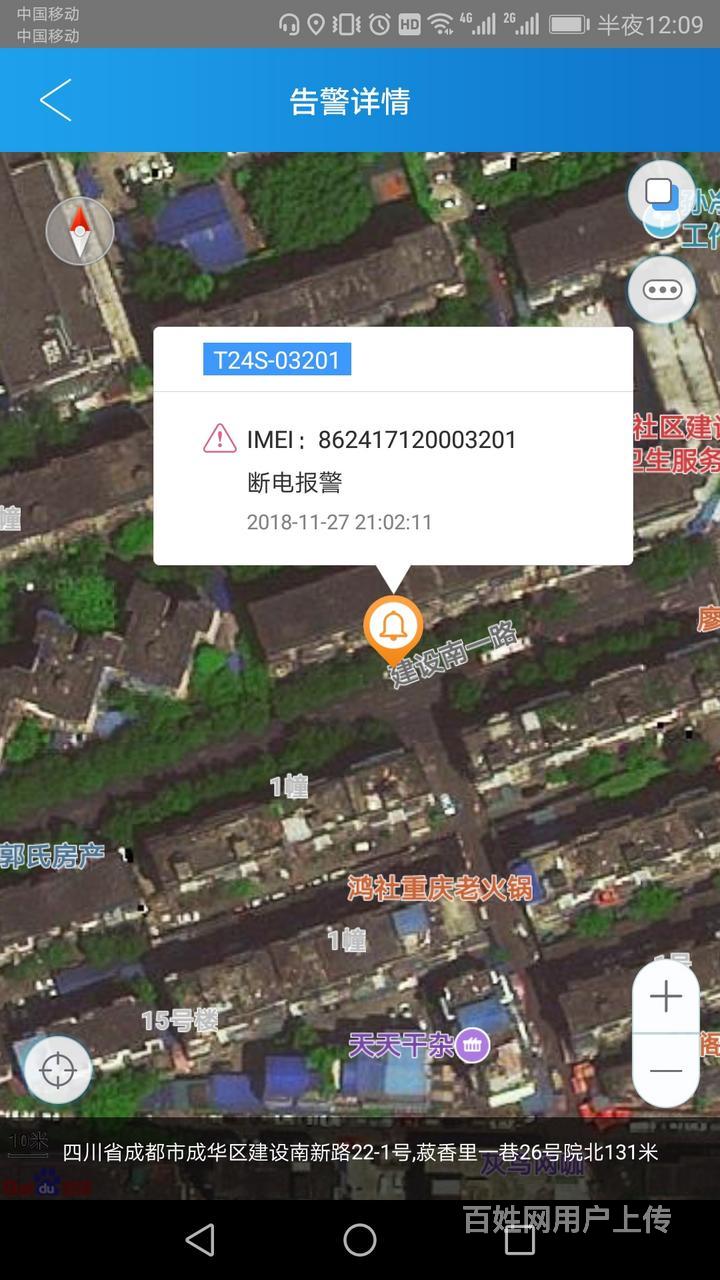Switch map layers with the layer button
Screen dimensions: 720x1280
661,193
